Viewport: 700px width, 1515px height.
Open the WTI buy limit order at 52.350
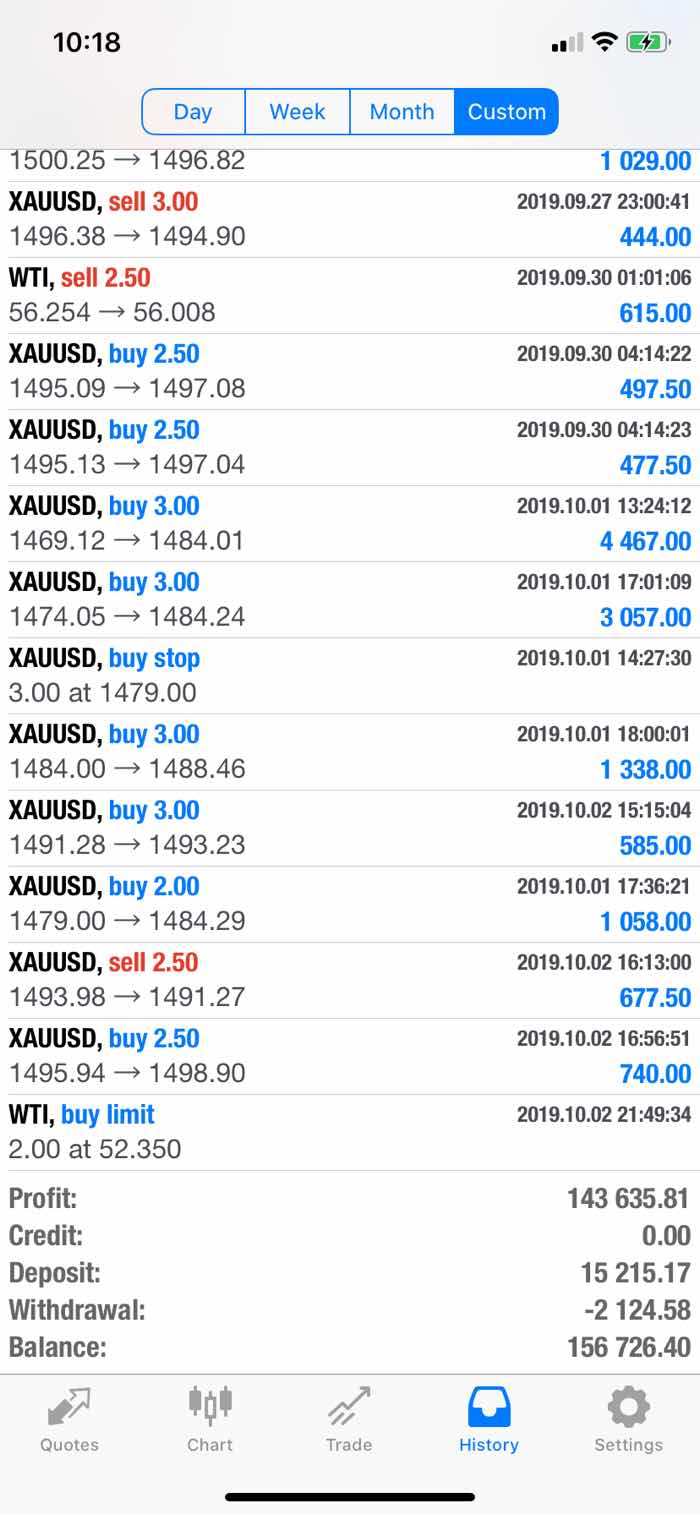(350, 1132)
